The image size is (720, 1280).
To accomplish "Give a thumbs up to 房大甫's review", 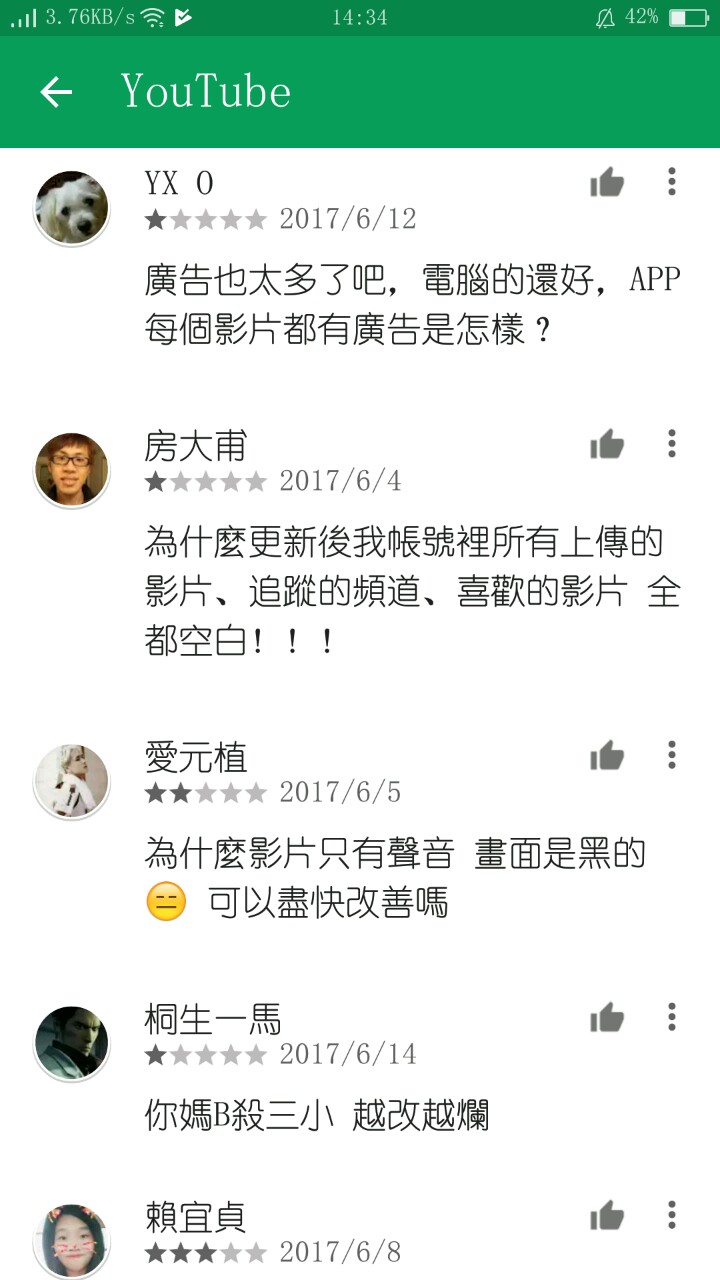I will [607, 445].
